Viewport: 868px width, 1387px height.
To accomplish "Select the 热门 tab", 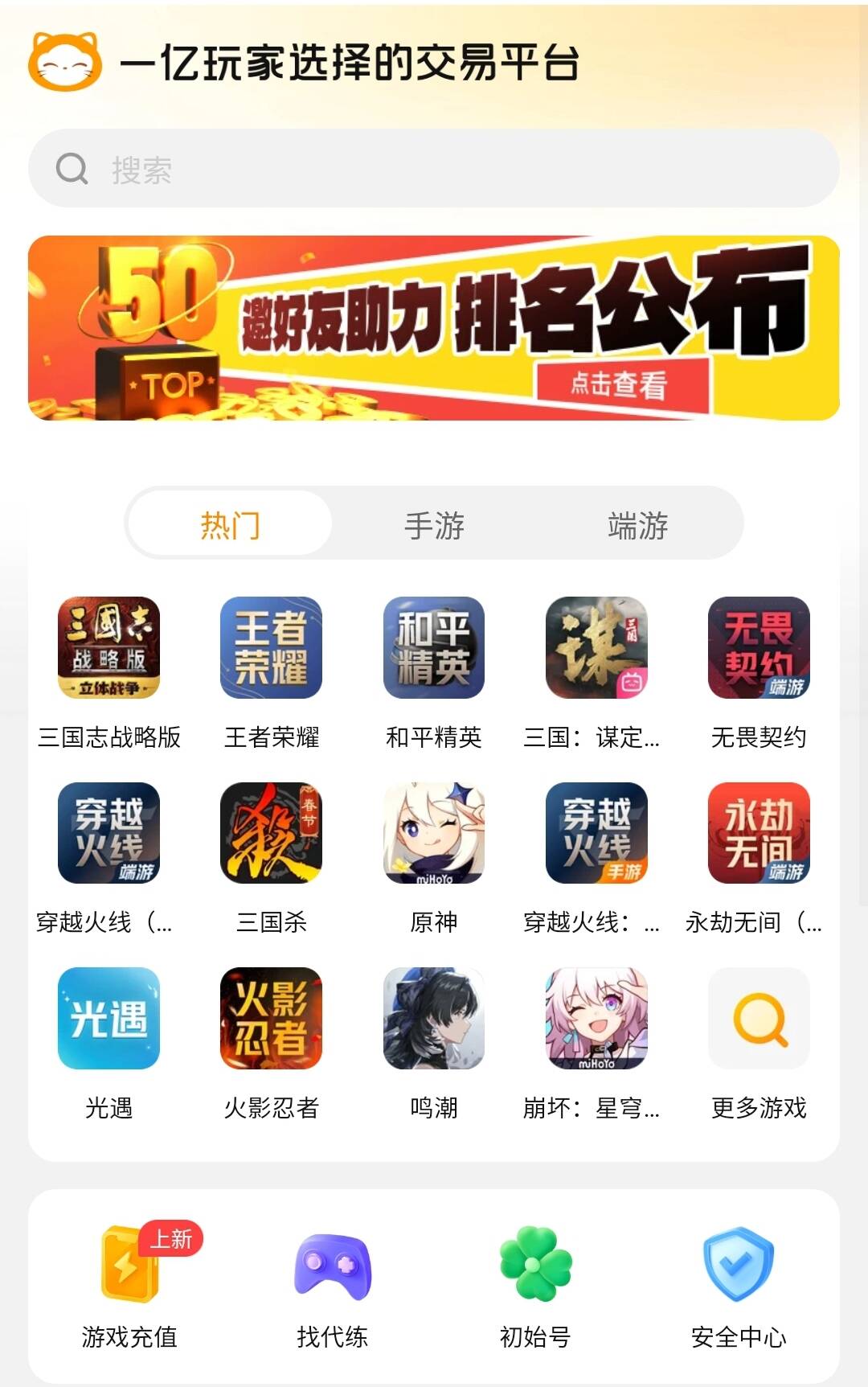I will click(231, 526).
